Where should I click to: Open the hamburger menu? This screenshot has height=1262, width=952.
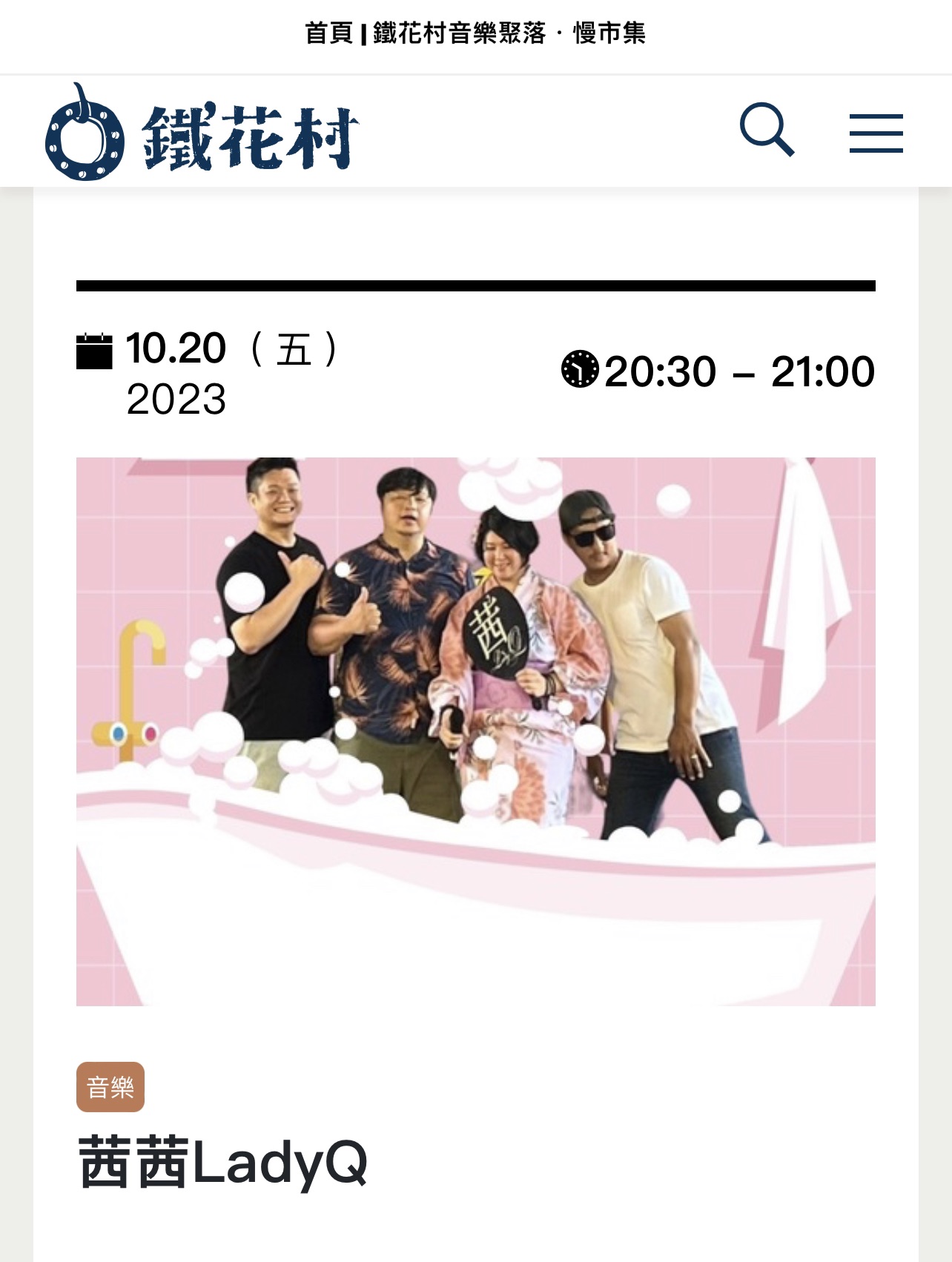876,133
